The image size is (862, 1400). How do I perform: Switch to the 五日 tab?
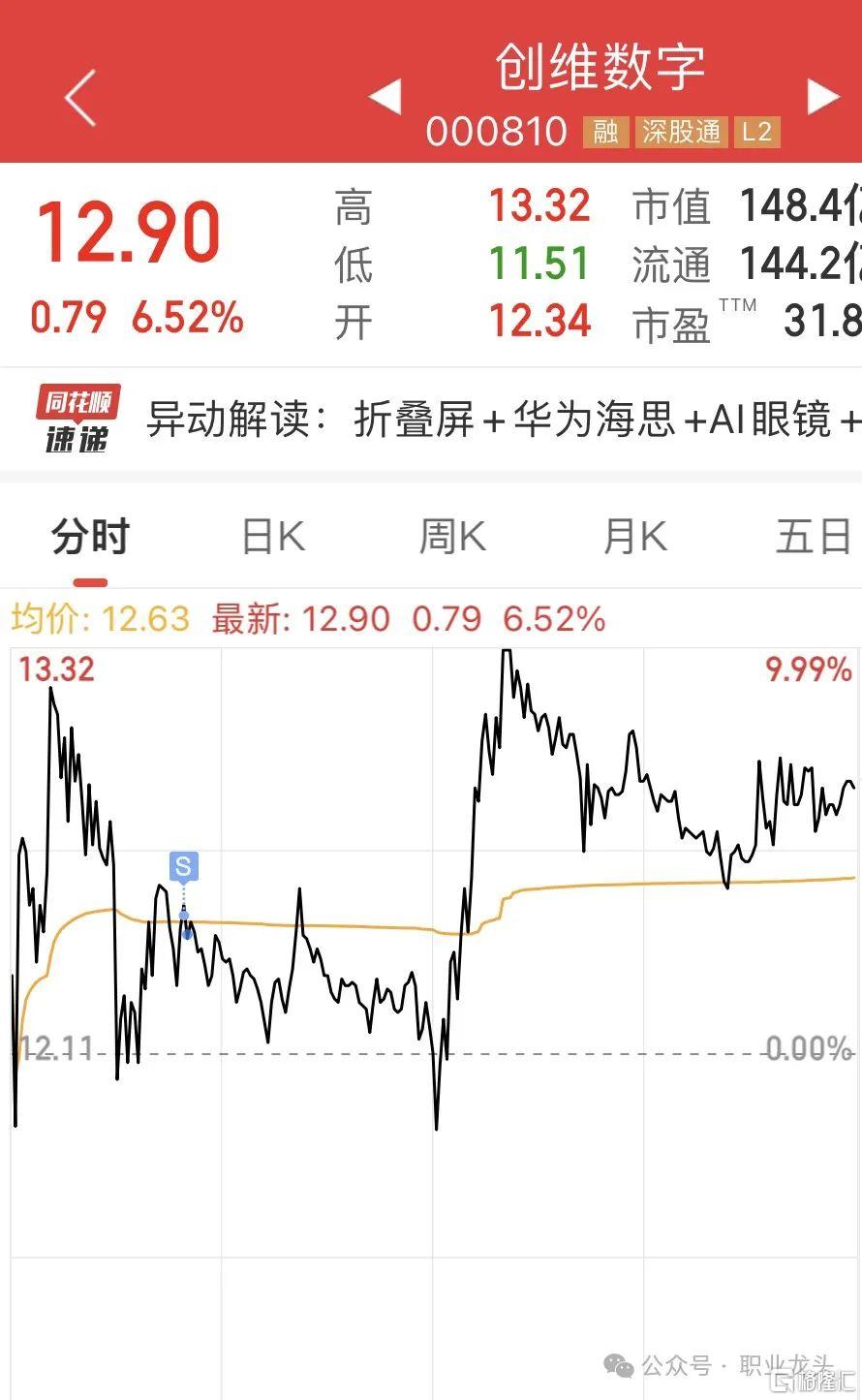pyautogui.click(x=814, y=536)
